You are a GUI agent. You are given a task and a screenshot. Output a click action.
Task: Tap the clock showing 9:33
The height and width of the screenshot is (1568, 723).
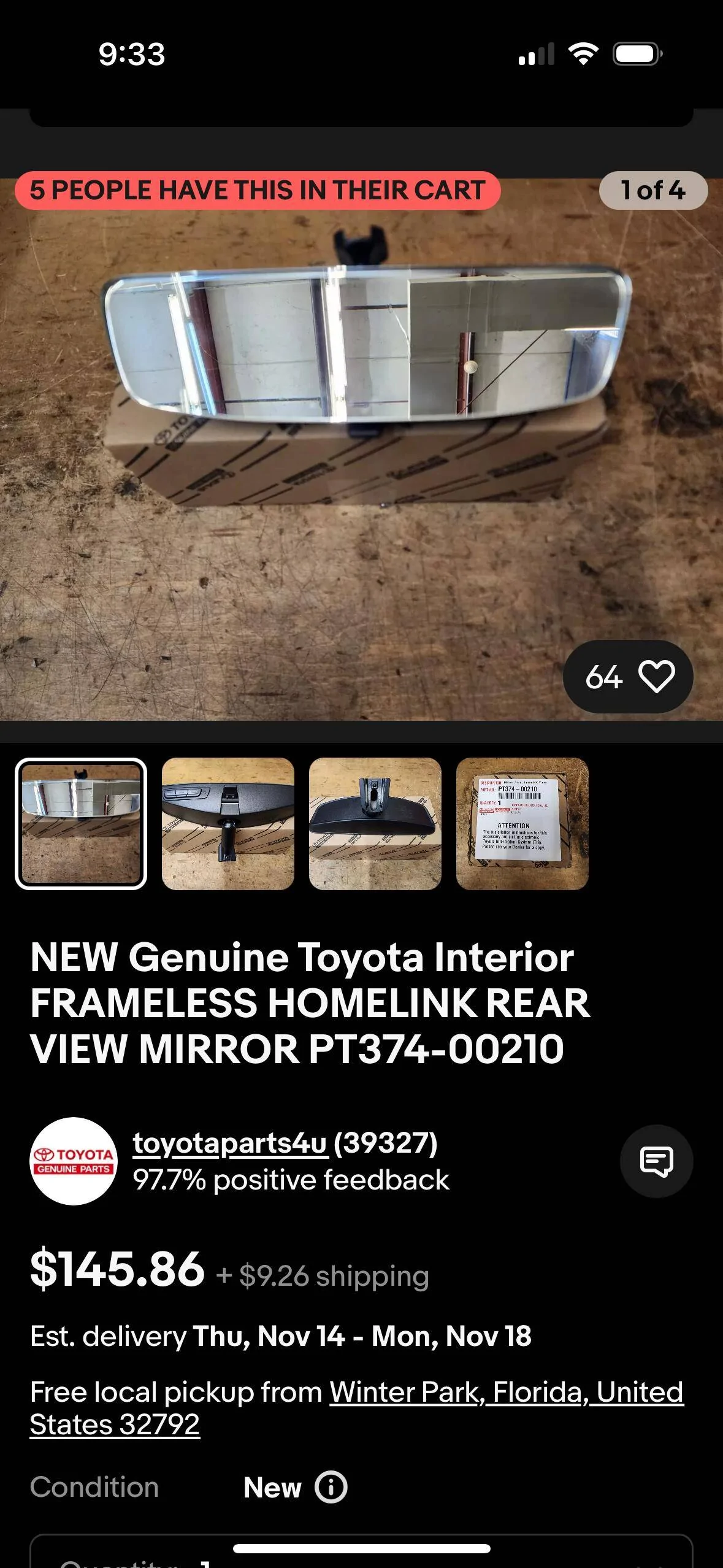(x=131, y=53)
